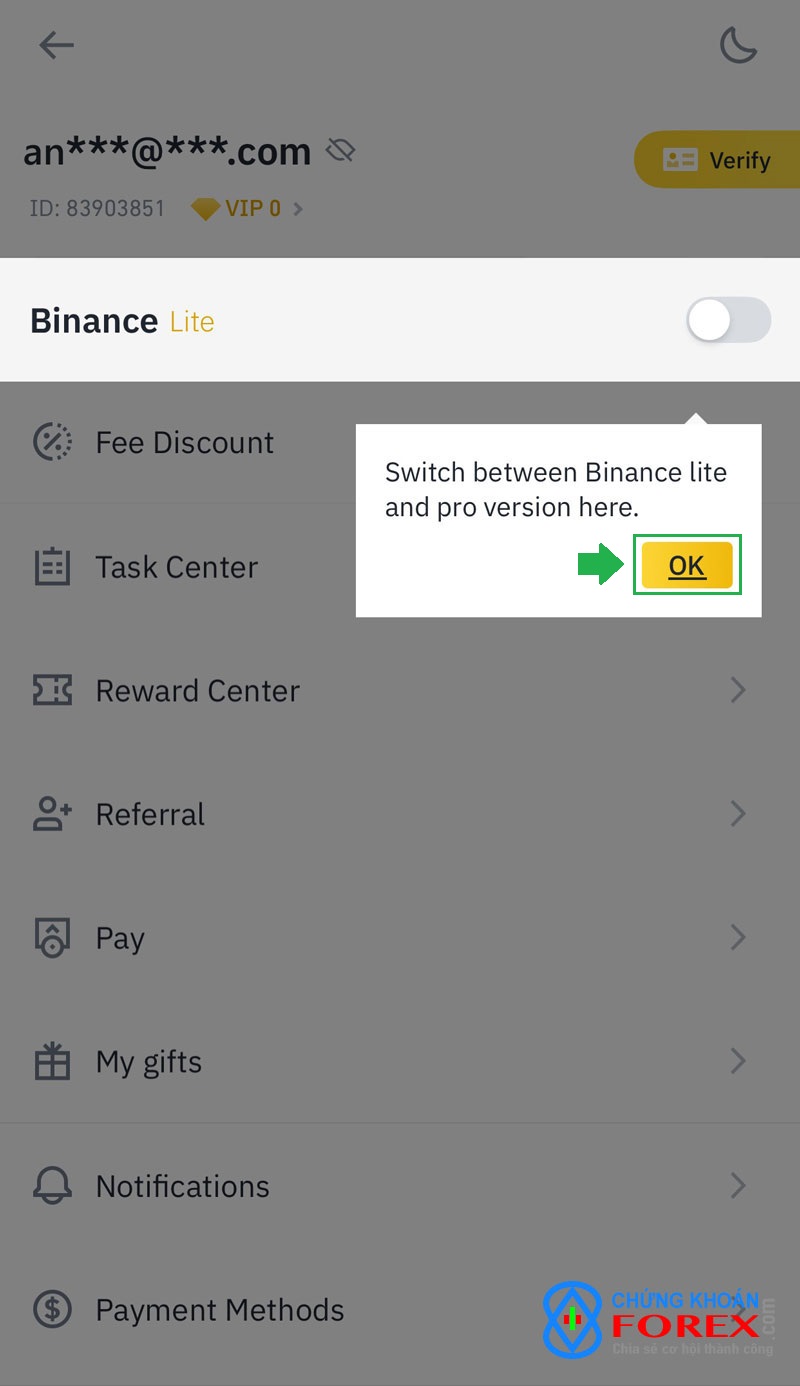Open the Referral row

tap(400, 814)
